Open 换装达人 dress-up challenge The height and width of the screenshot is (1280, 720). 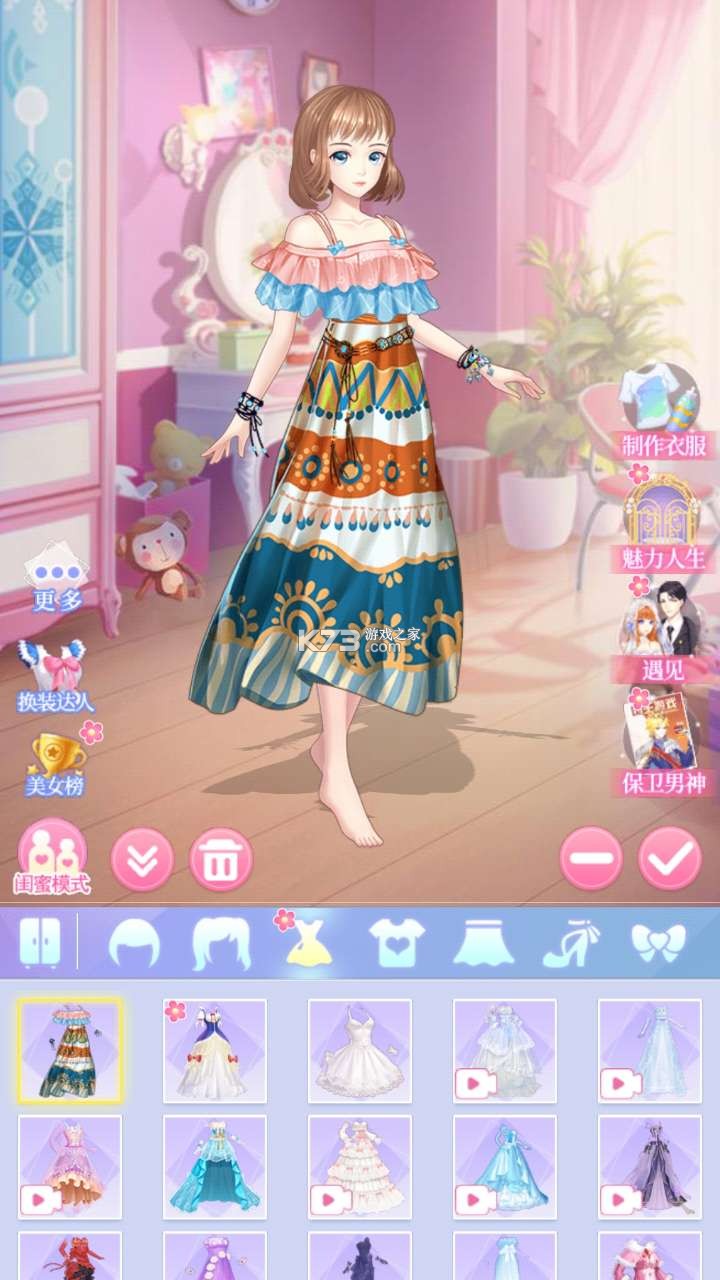tap(55, 675)
